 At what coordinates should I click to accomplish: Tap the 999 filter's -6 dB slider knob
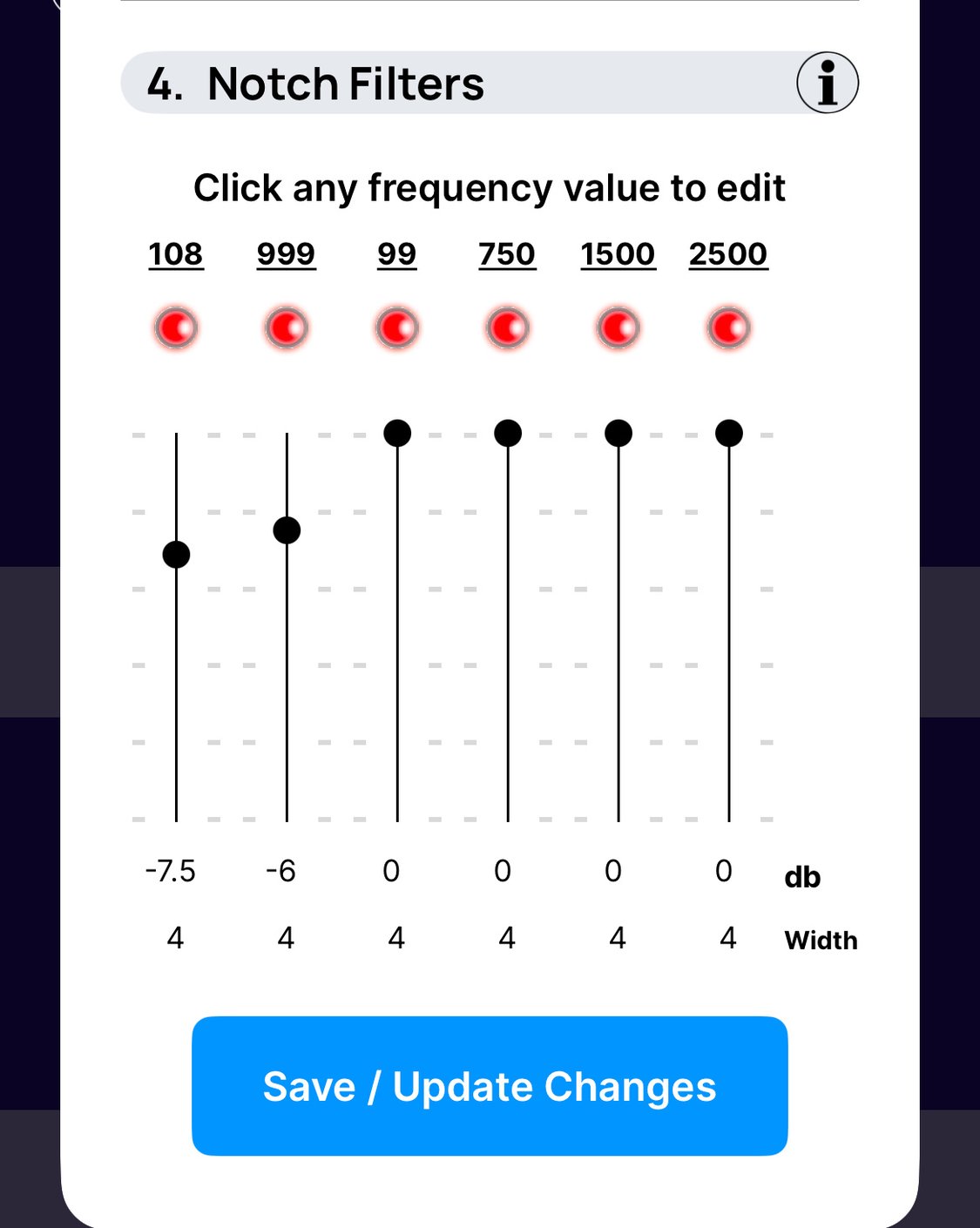[287, 530]
